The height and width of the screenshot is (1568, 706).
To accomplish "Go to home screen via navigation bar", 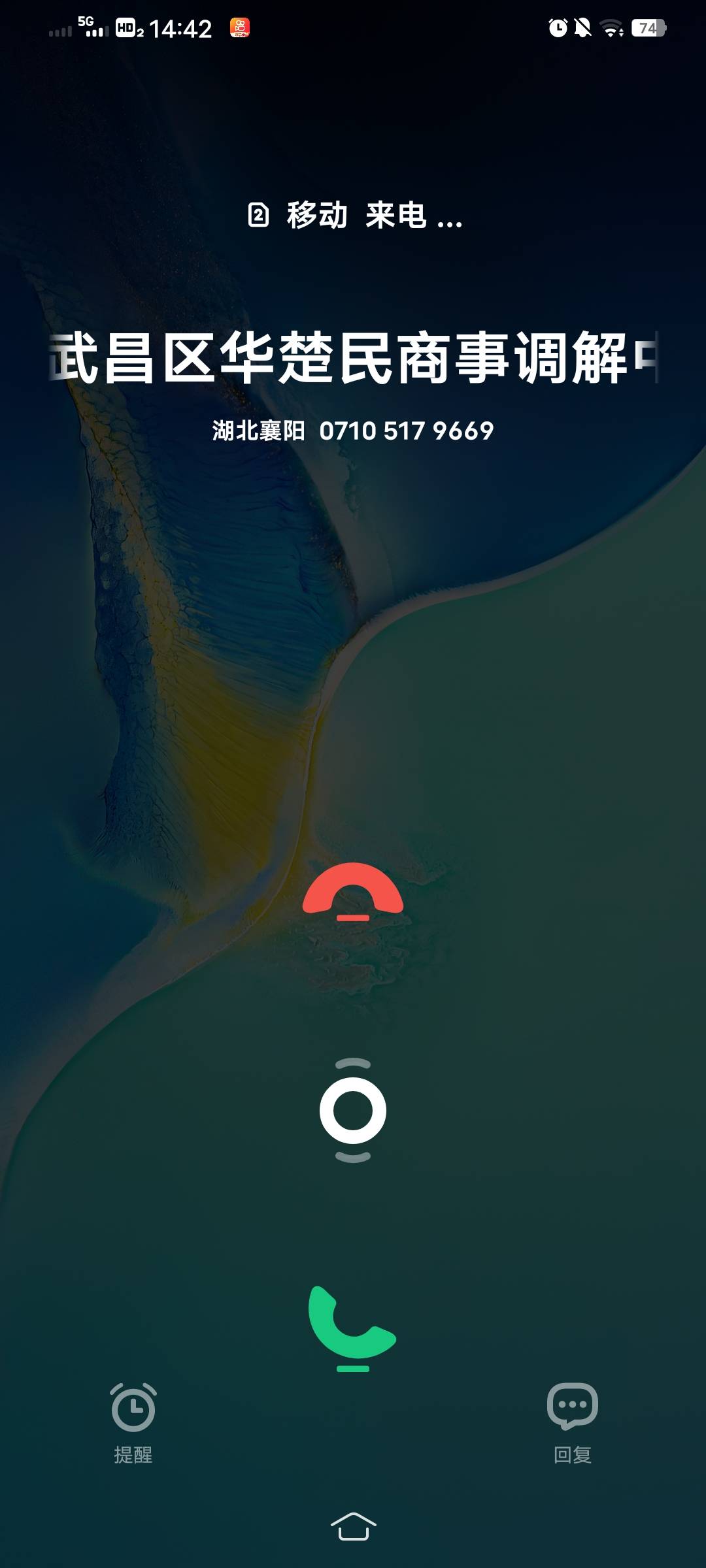I will 353,1526.
